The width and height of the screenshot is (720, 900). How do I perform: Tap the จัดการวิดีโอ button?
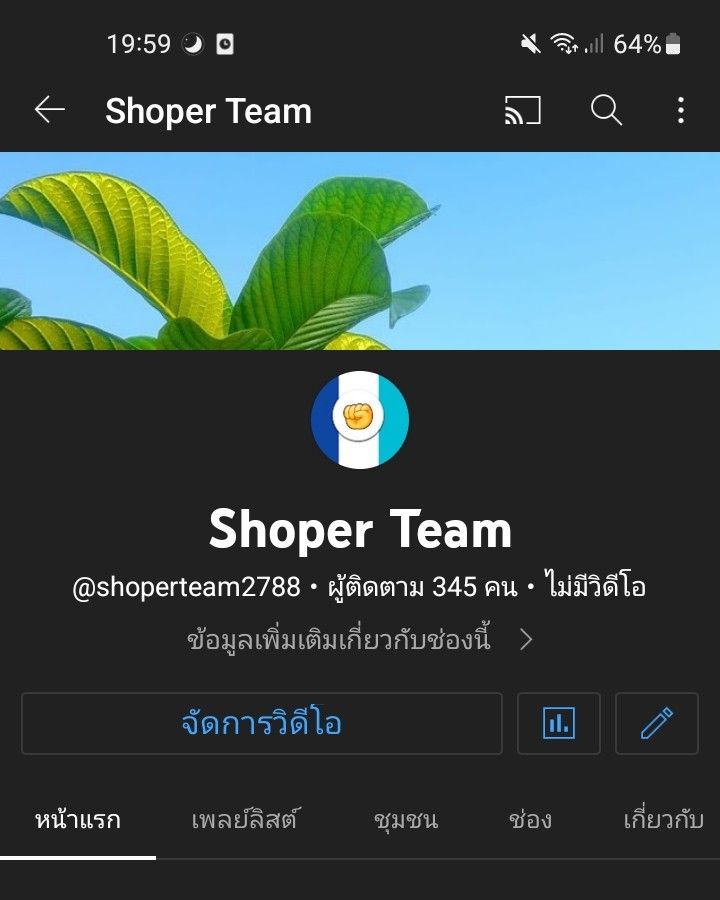[262, 724]
